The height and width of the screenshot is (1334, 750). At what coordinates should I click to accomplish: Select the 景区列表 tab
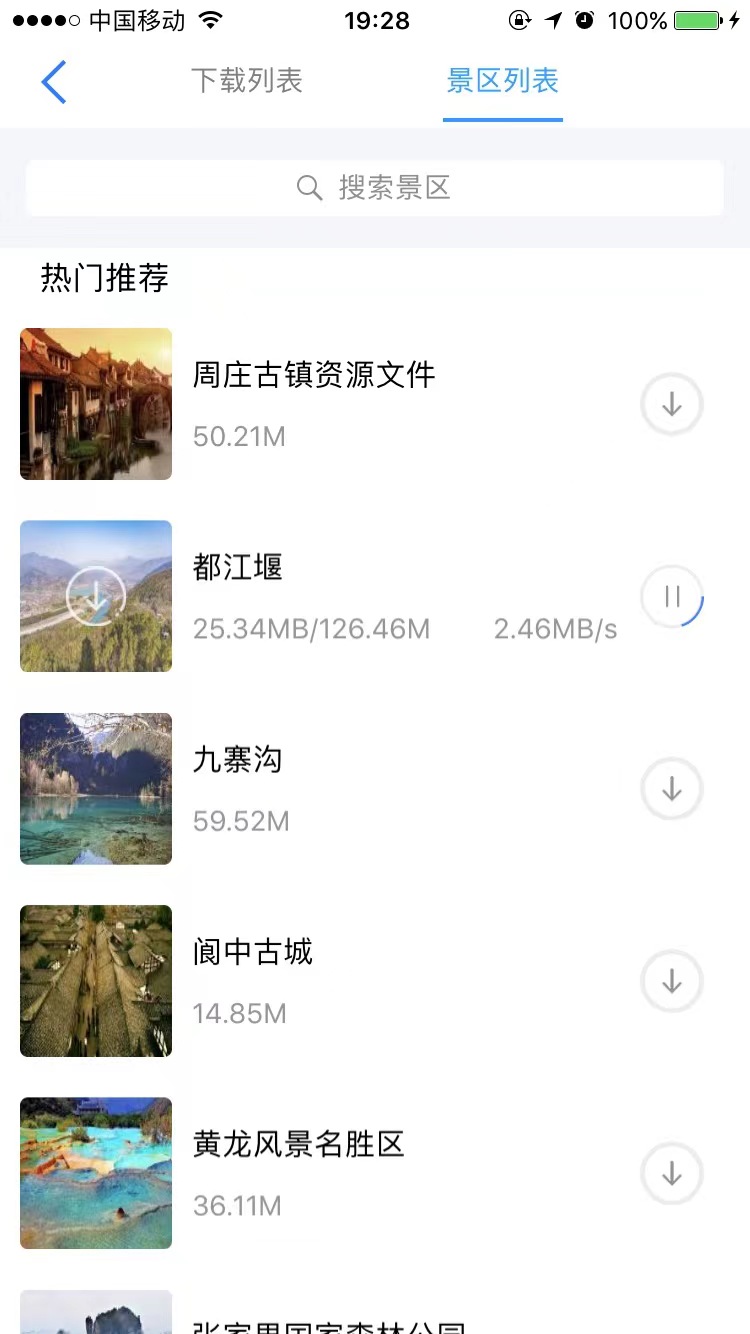click(502, 81)
